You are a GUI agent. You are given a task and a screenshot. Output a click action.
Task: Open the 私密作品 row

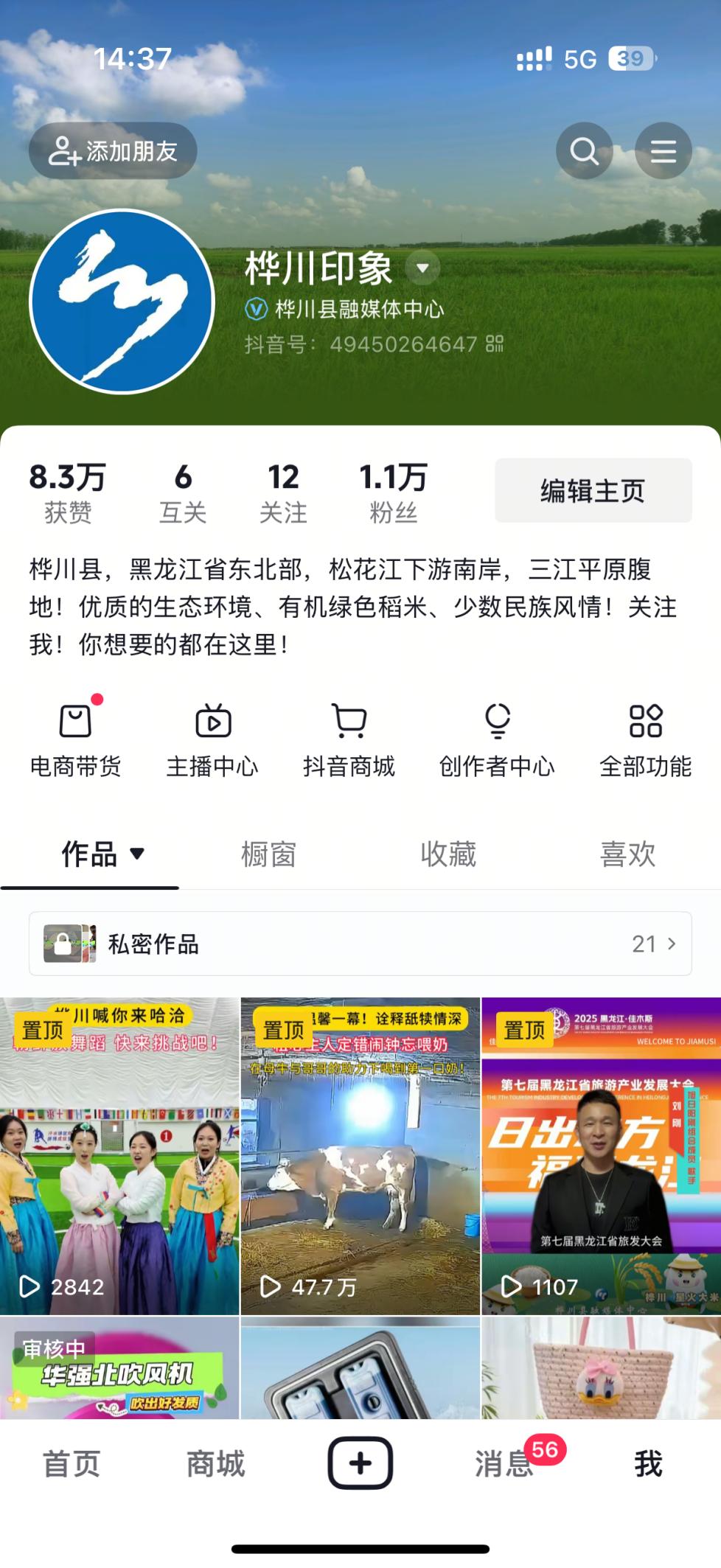tap(360, 944)
